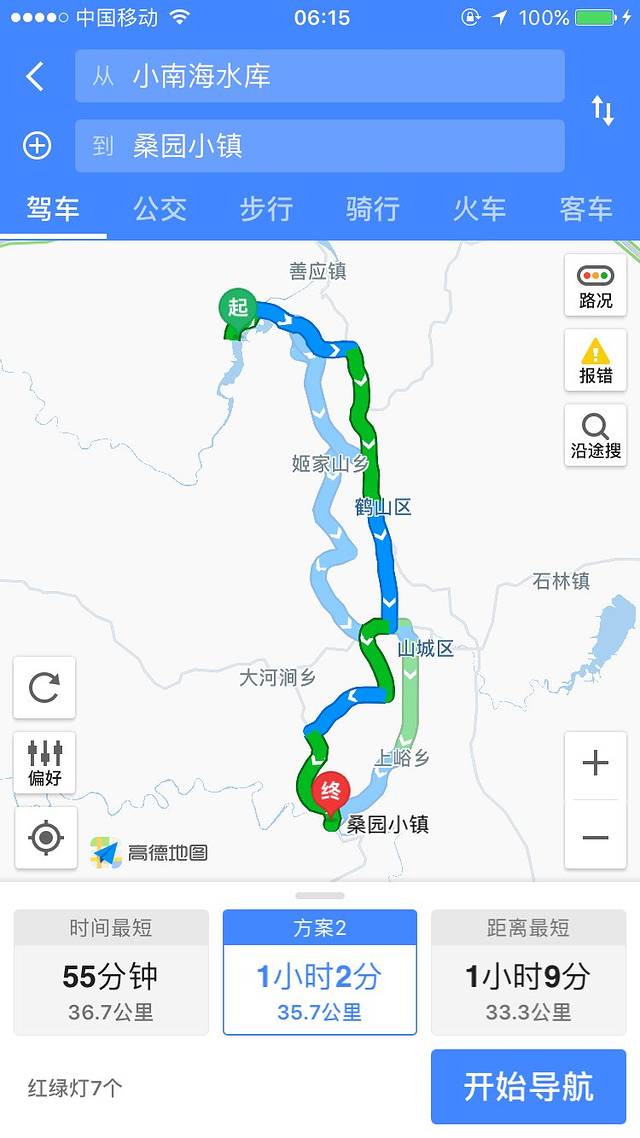Add a waypoint with the plus icon
Image resolution: width=640 pixels, height=1138 pixels.
(37, 146)
